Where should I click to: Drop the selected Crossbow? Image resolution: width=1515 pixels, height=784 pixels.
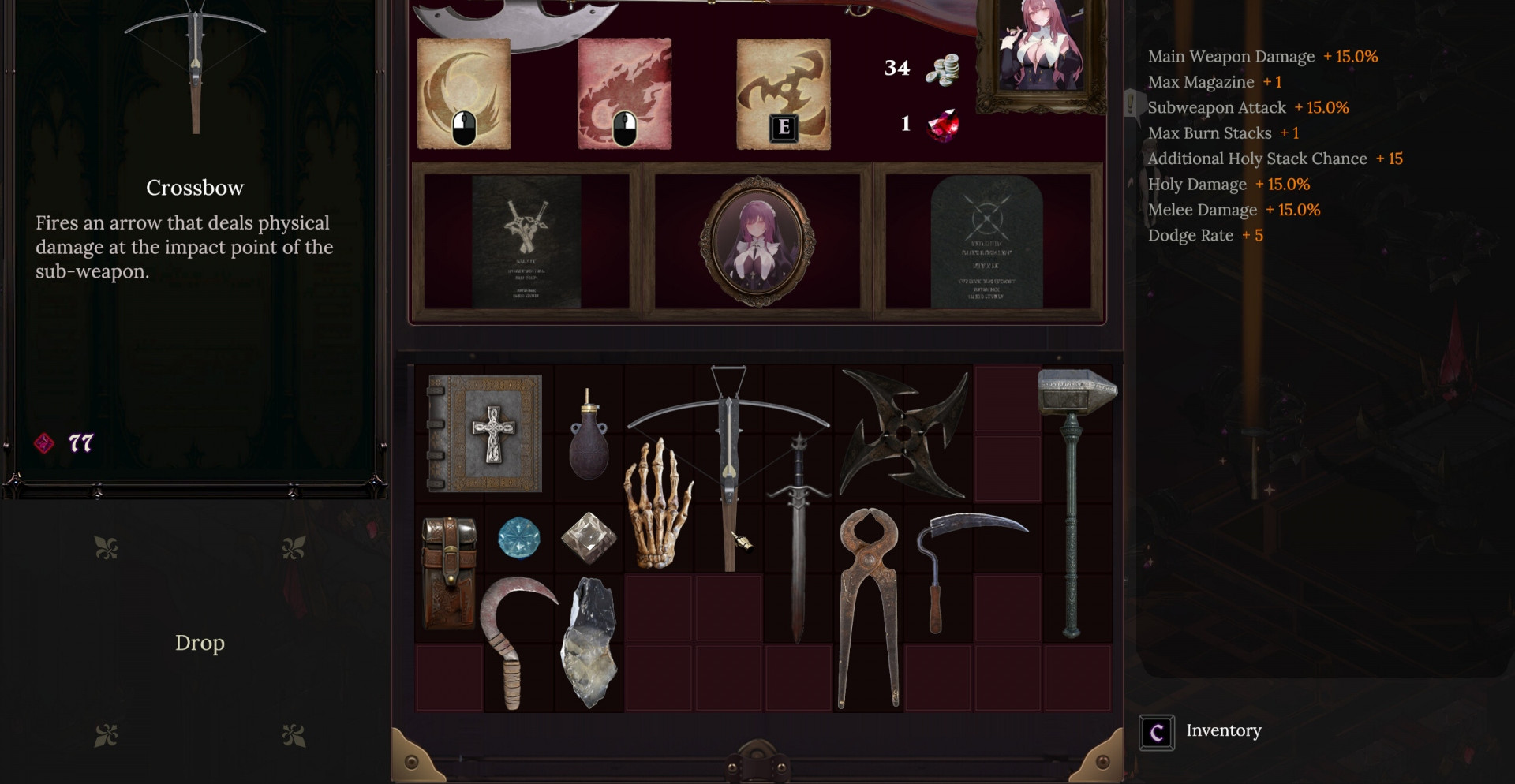tap(200, 643)
